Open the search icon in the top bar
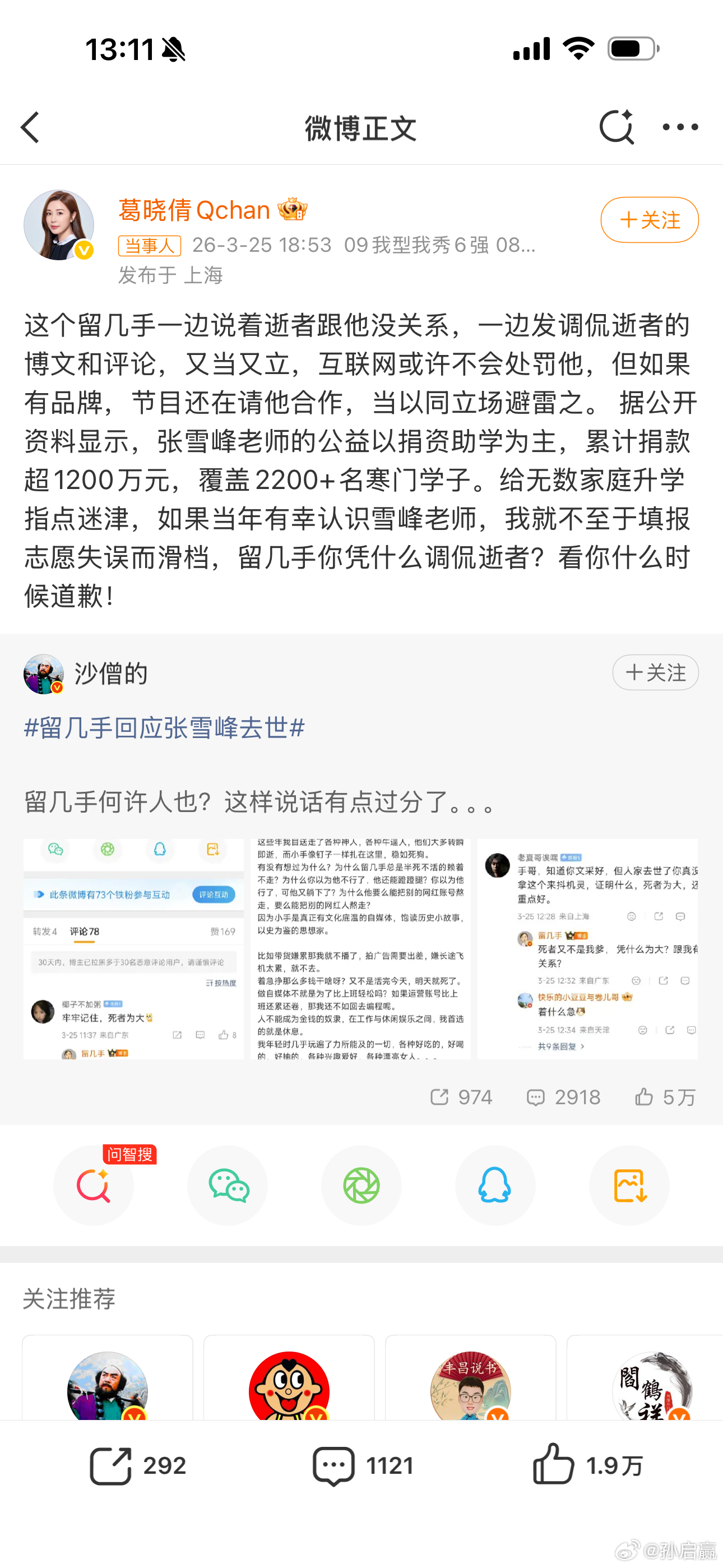The width and height of the screenshot is (723, 1568). [x=617, y=127]
